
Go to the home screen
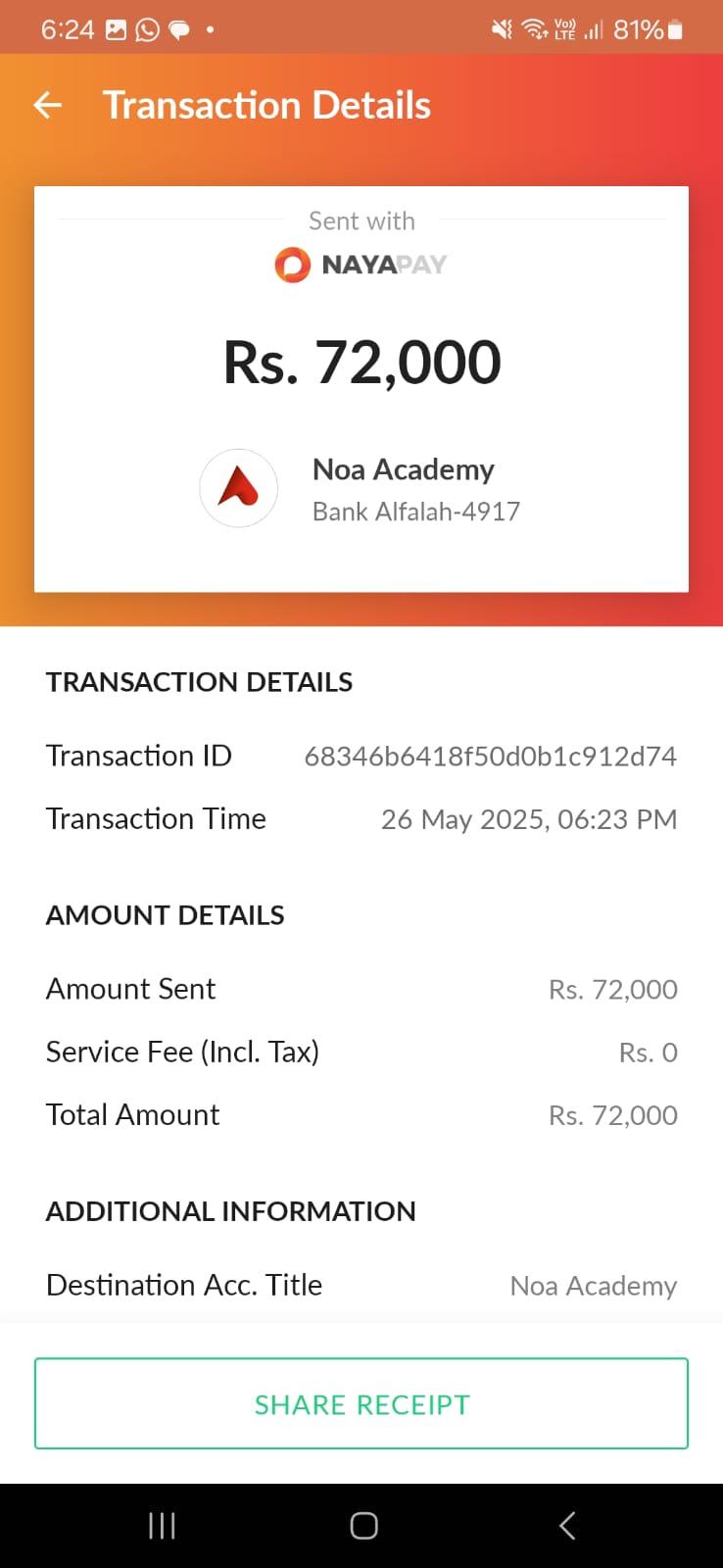[x=363, y=1526]
